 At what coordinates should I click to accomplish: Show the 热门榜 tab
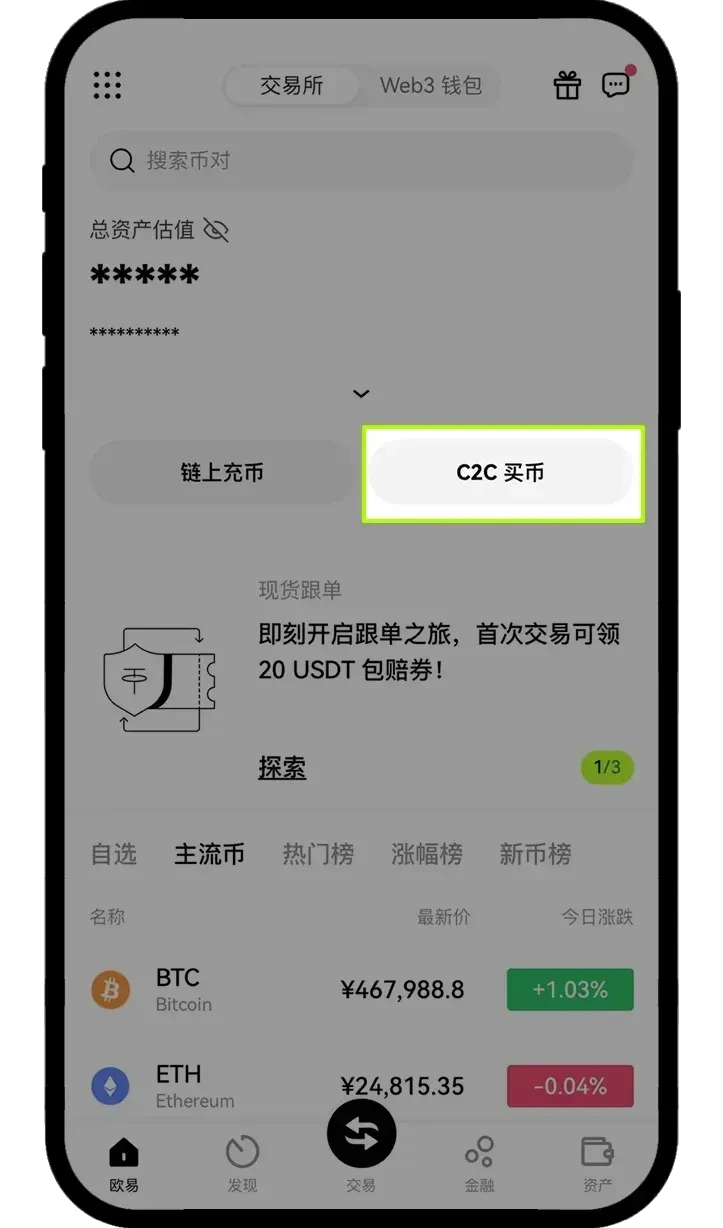click(318, 855)
